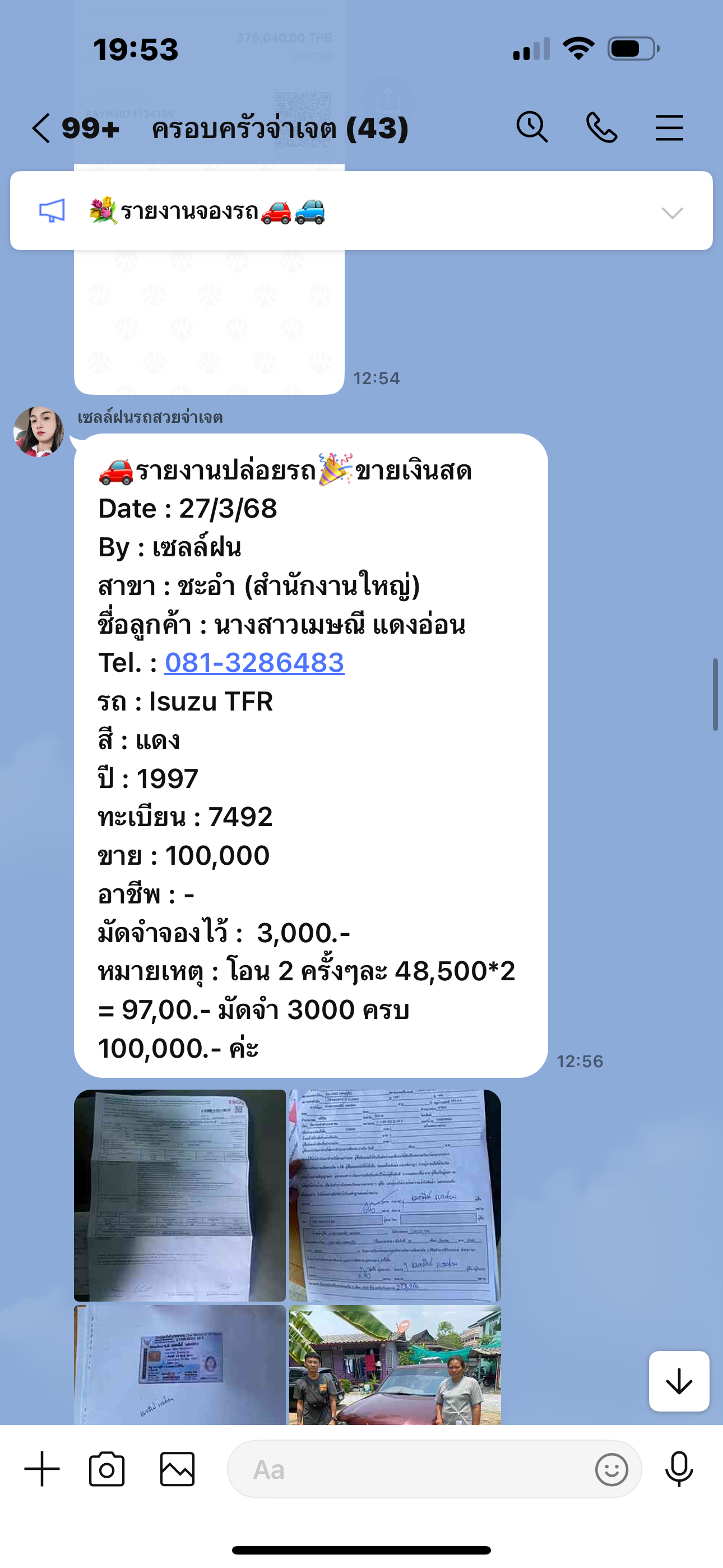
Task: Search within this chat
Action: click(x=532, y=127)
